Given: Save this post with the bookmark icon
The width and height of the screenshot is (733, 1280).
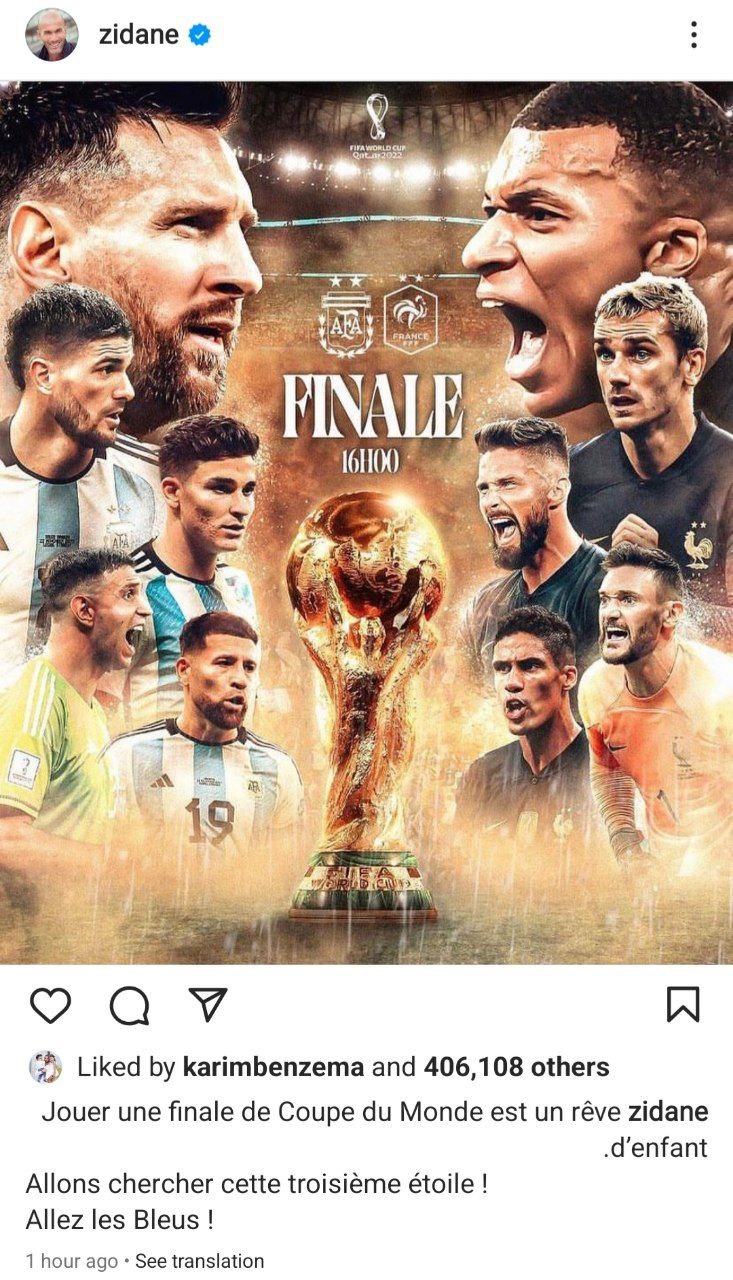Looking at the screenshot, I should point(683,1004).
